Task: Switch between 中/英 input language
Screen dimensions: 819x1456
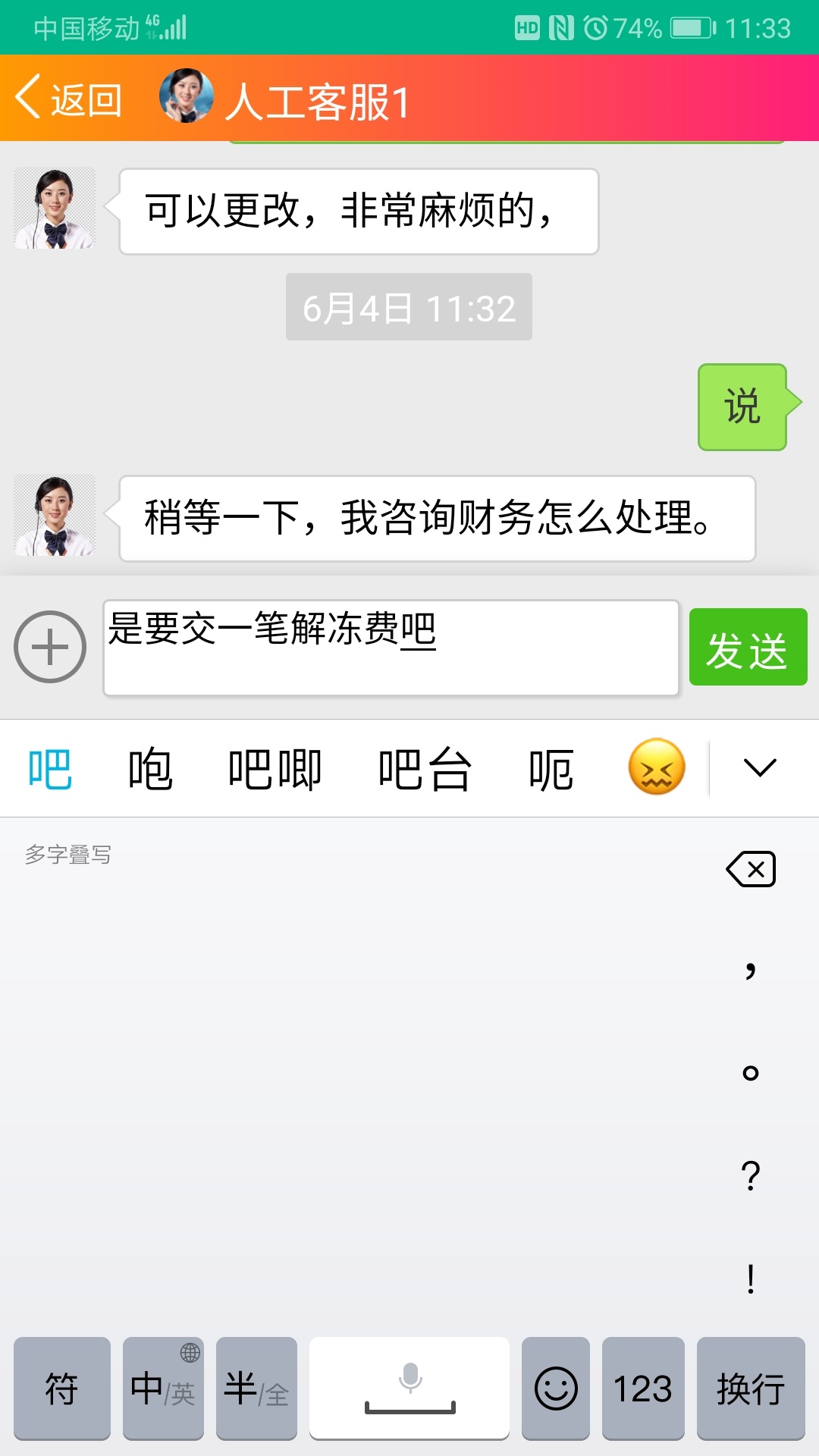Action: tap(163, 1388)
